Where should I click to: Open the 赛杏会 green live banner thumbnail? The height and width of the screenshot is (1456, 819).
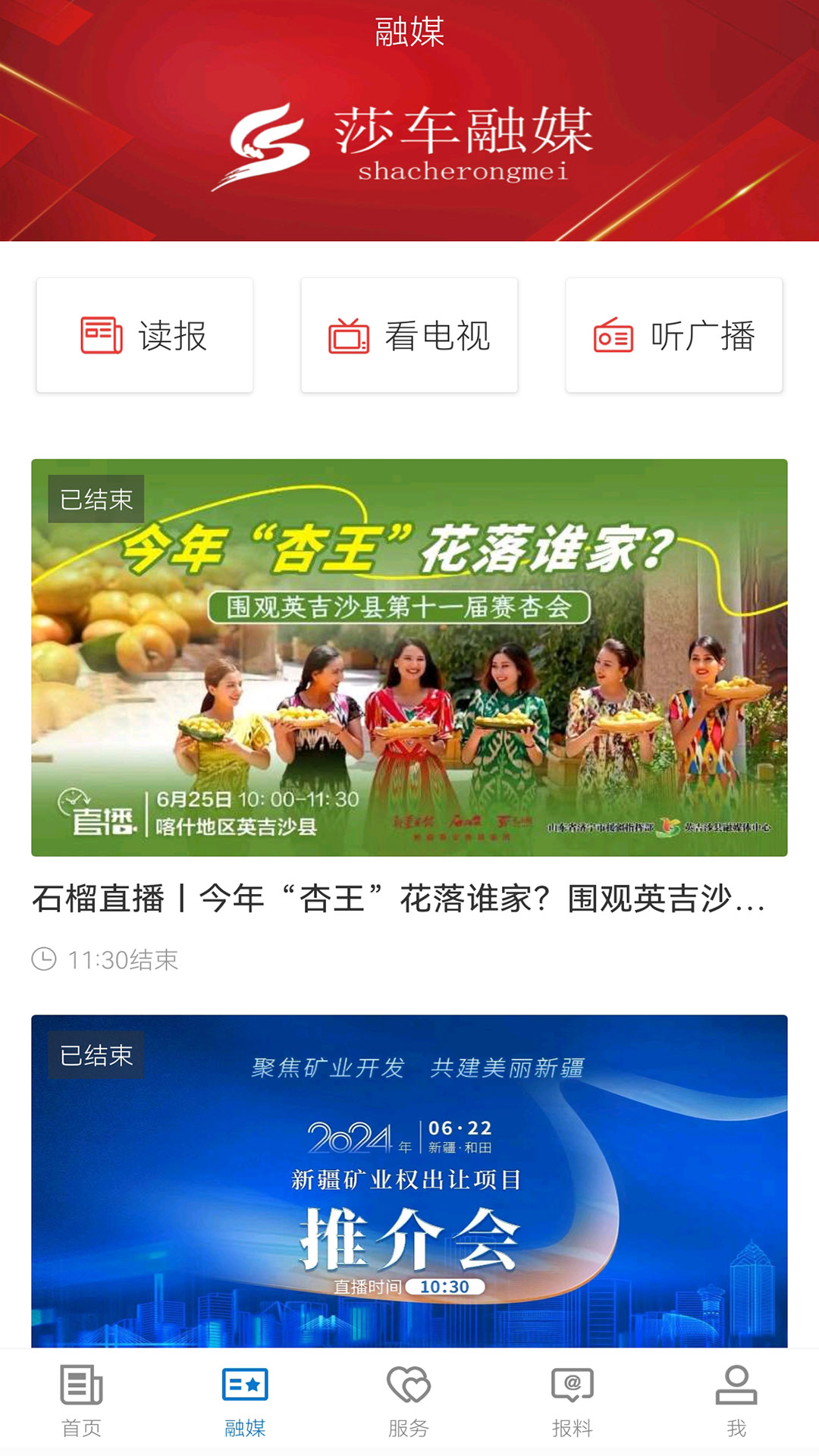409,657
